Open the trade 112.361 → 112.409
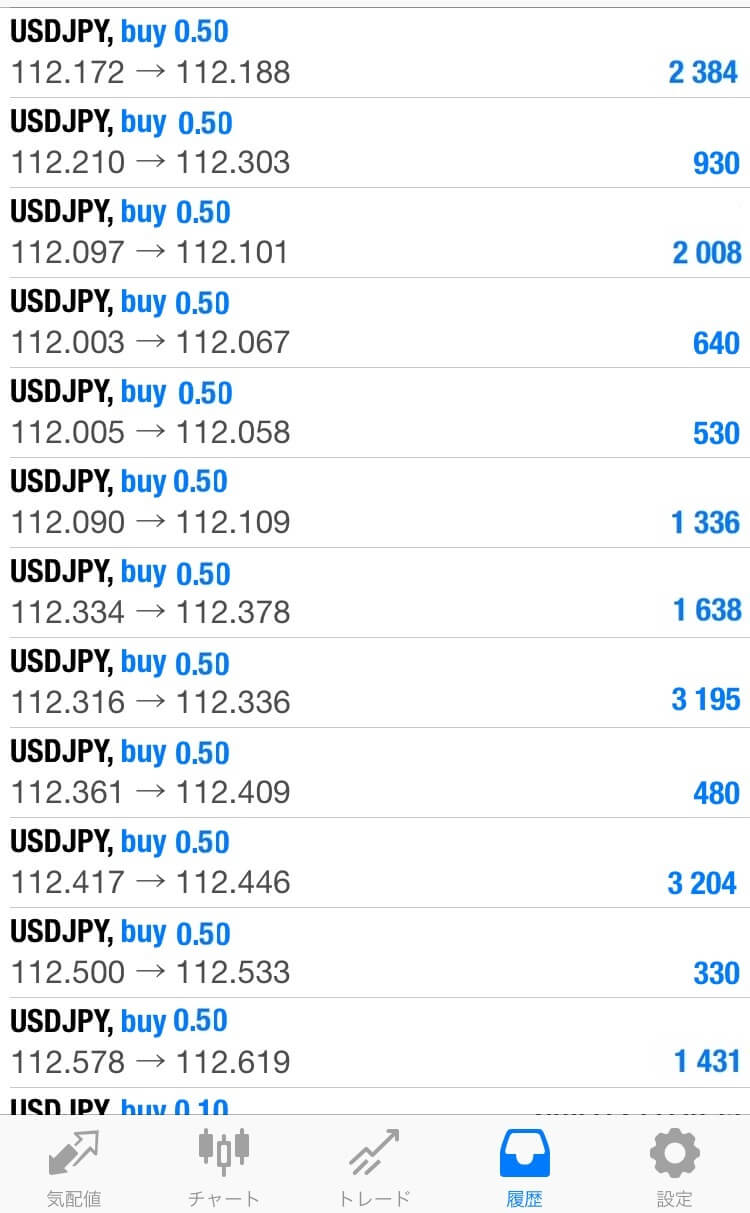This screenshot has height=1213, width=750. click(x=375, y=773)
